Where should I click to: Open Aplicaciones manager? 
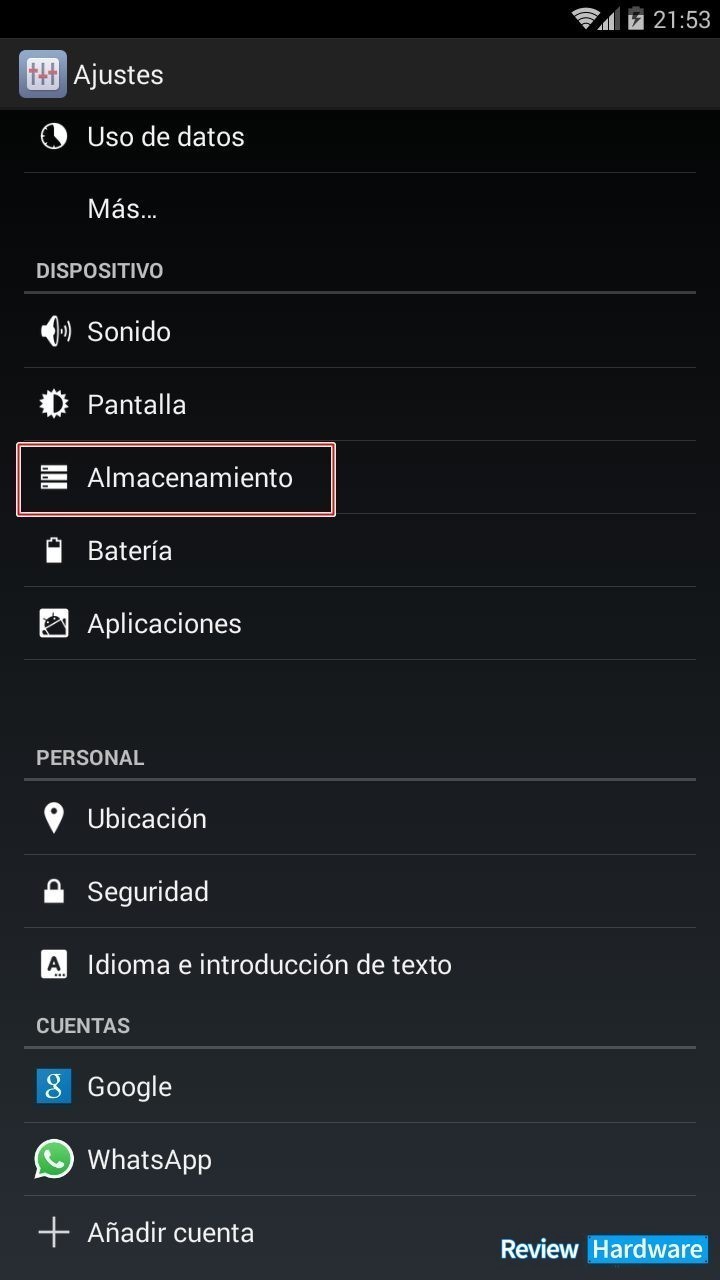click(360, 623)
